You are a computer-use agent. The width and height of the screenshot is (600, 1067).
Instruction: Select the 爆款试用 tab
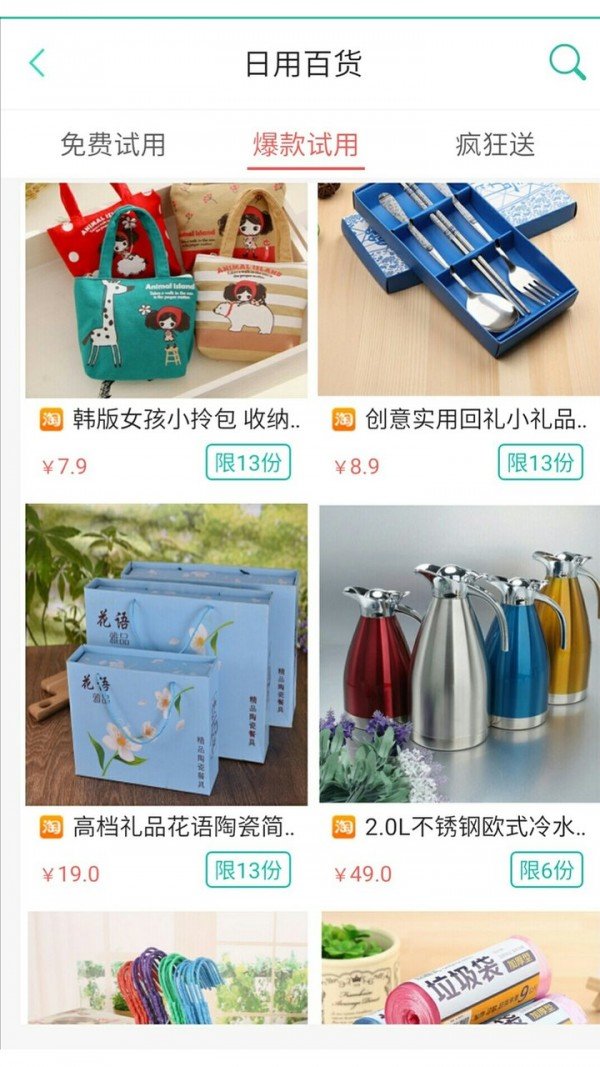coord(305,144)
